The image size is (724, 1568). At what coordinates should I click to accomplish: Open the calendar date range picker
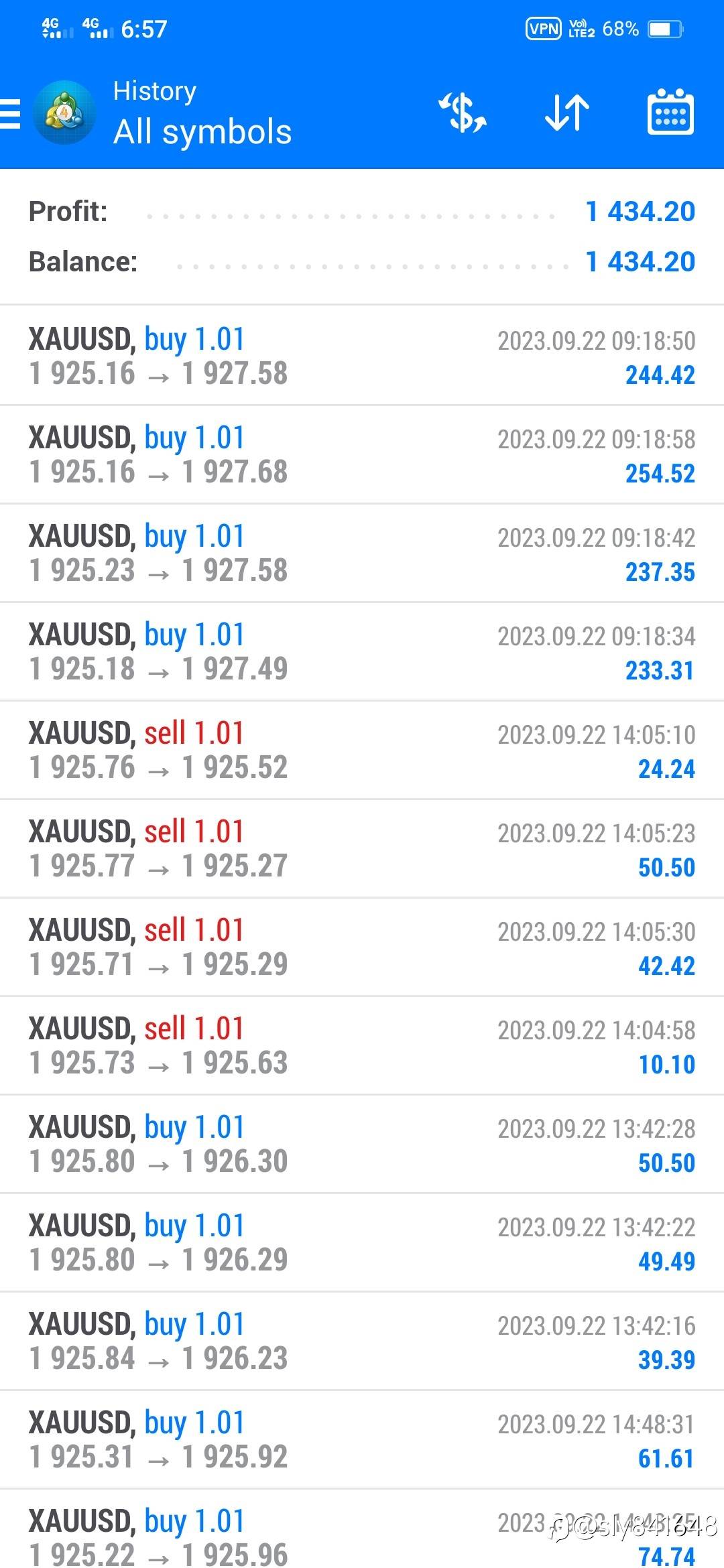click(670, 112)
